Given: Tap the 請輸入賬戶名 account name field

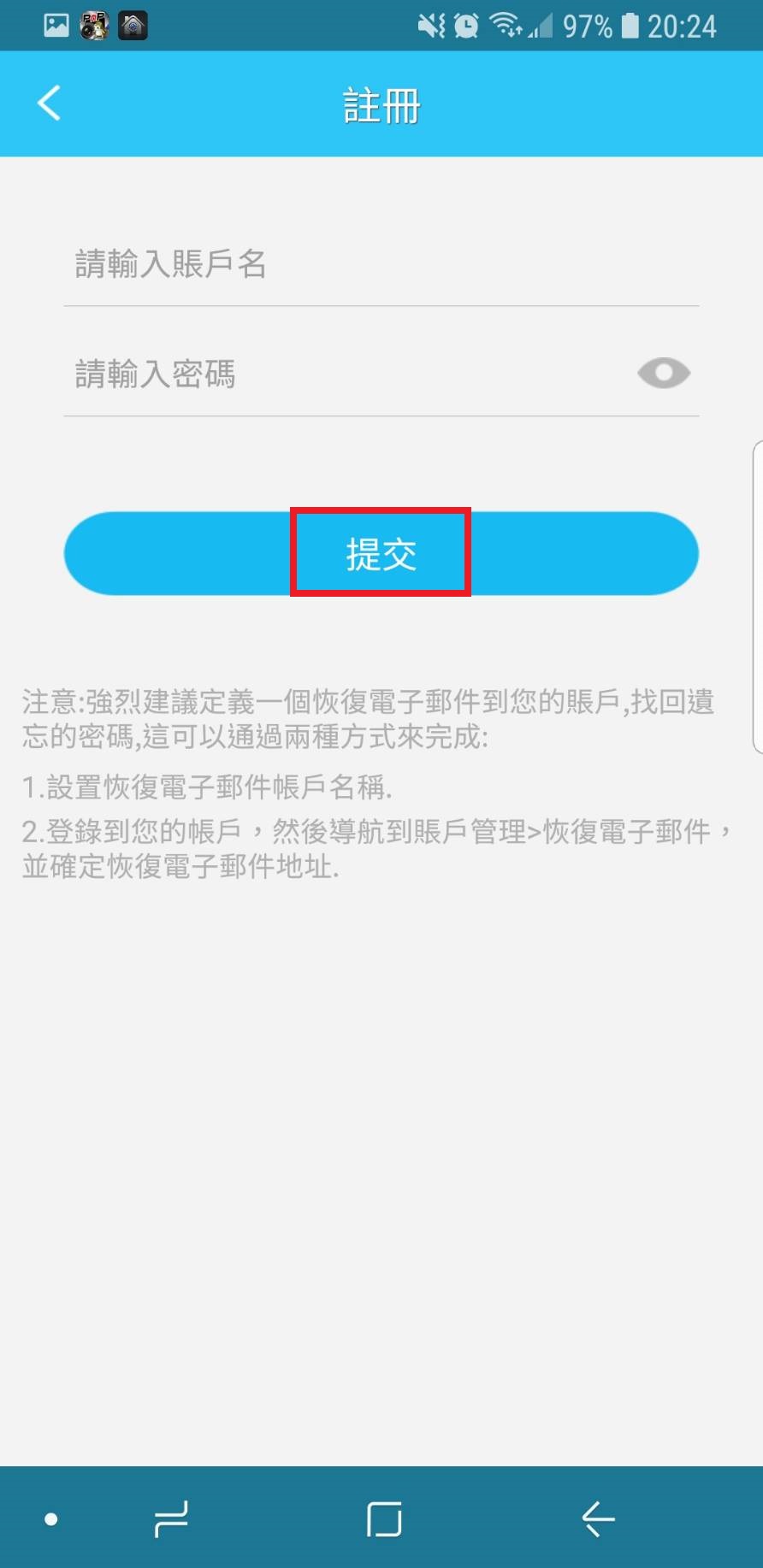Looking at the screenshot, I should pos(381,264).
